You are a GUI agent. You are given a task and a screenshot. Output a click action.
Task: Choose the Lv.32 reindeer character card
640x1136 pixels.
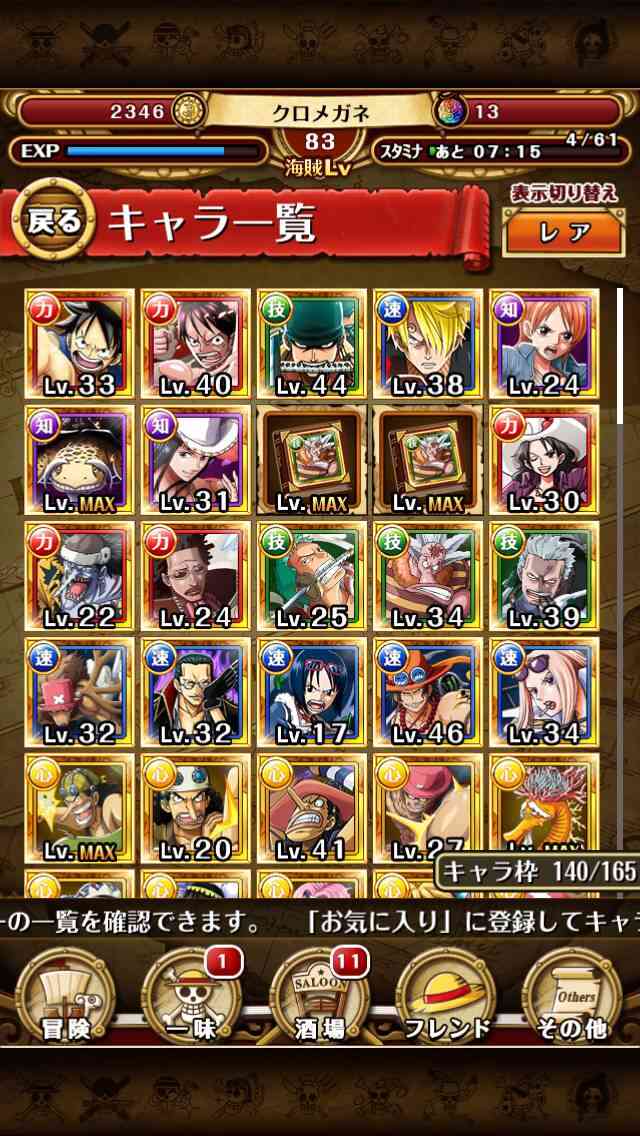(79, 692)
